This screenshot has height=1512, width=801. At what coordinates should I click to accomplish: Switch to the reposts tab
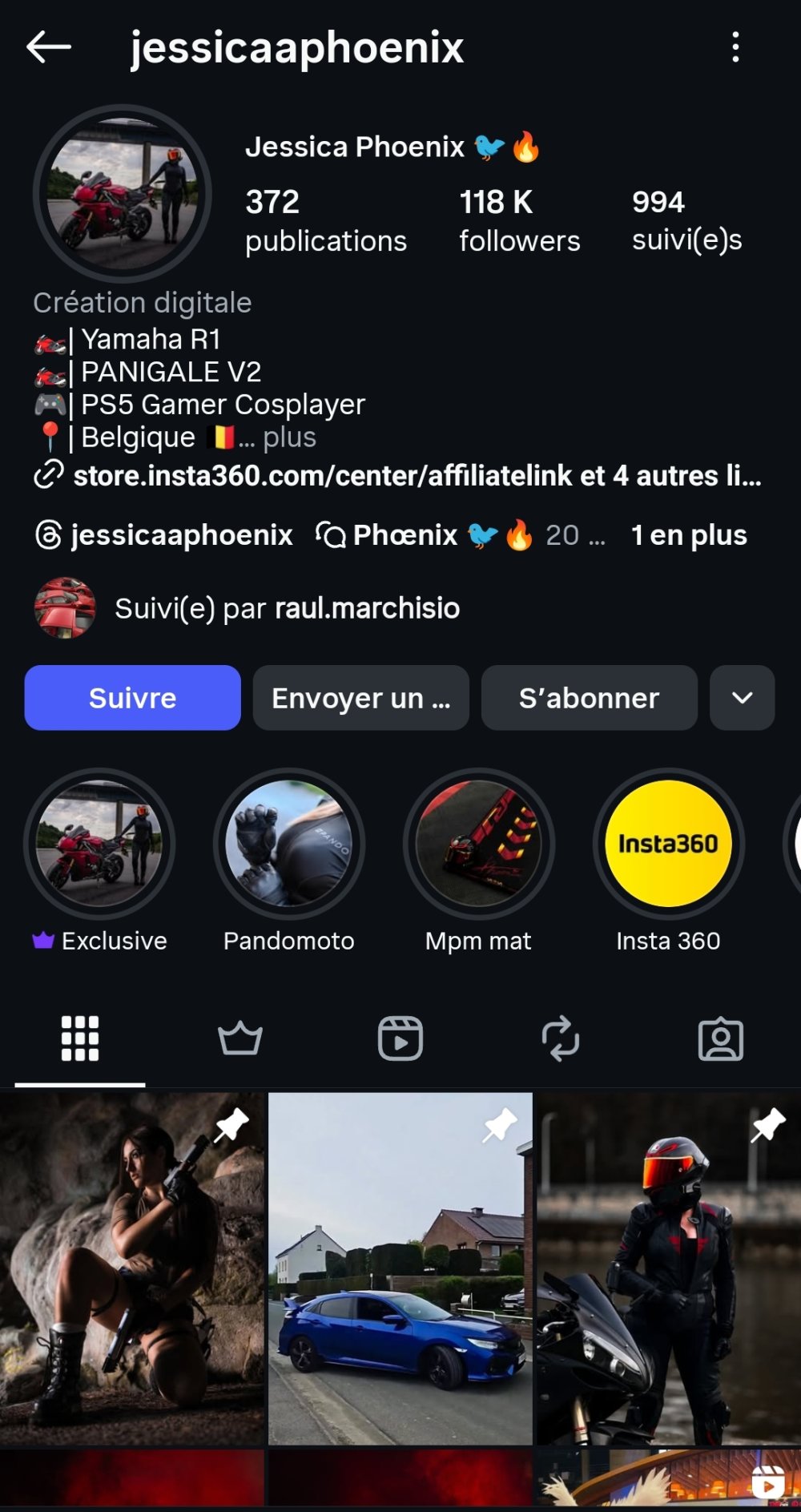(x=561, y=1039)
